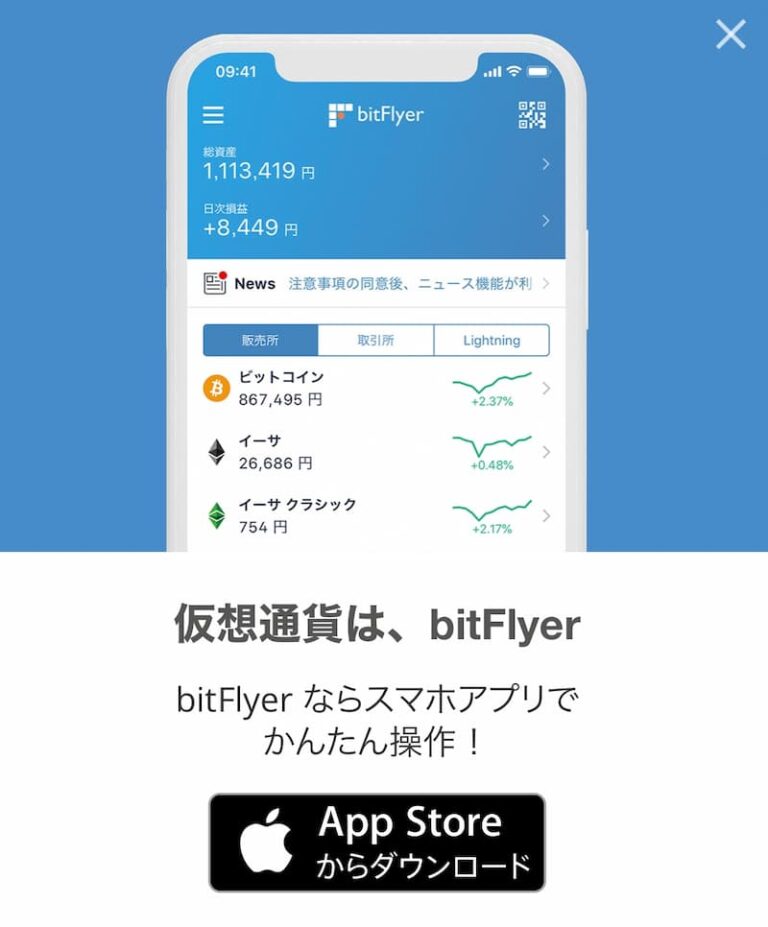Expand the News announcement row chevron

pyautogui.click(x=546, y=284)
